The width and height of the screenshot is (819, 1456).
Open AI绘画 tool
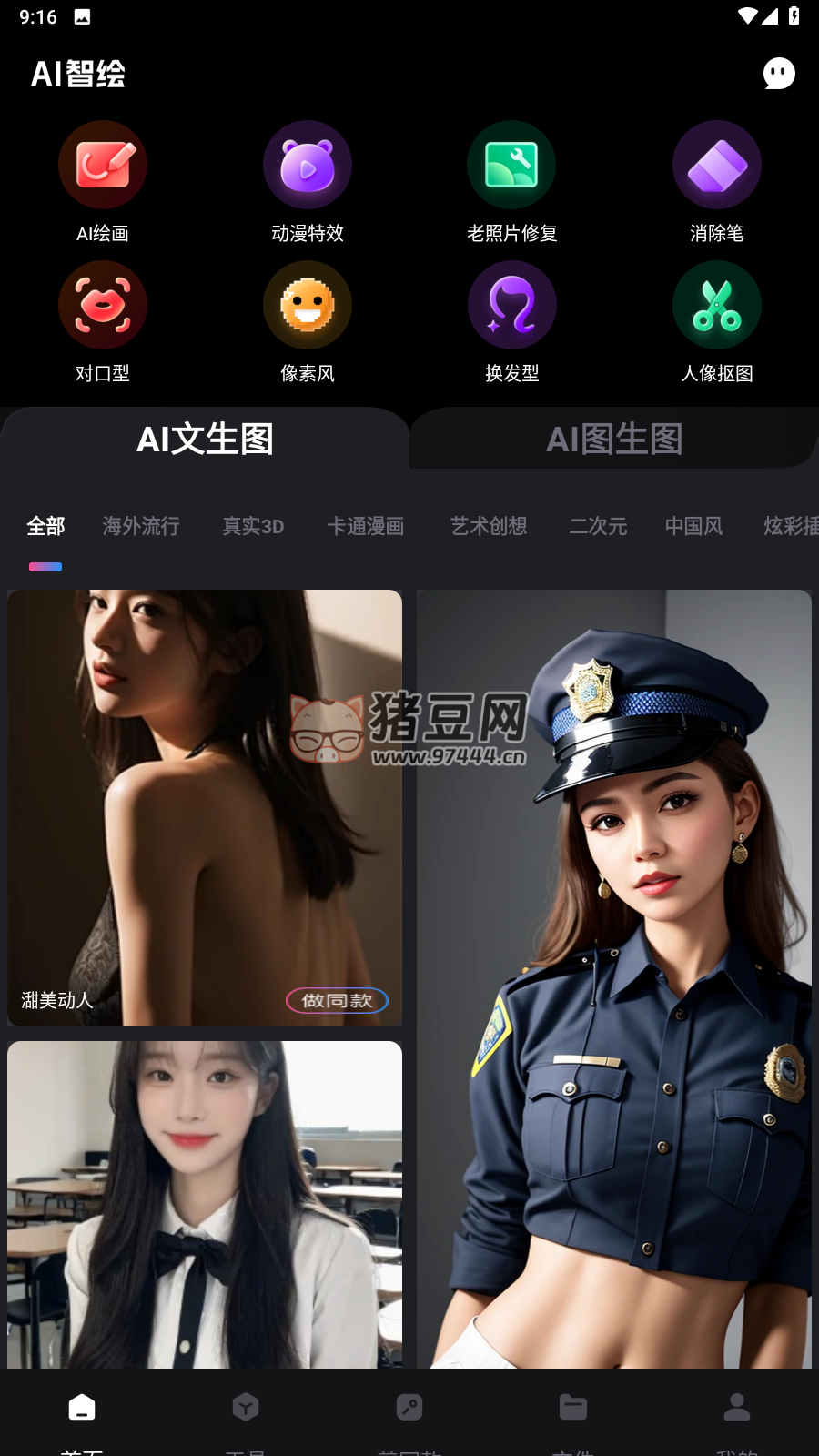pos(103,166)
